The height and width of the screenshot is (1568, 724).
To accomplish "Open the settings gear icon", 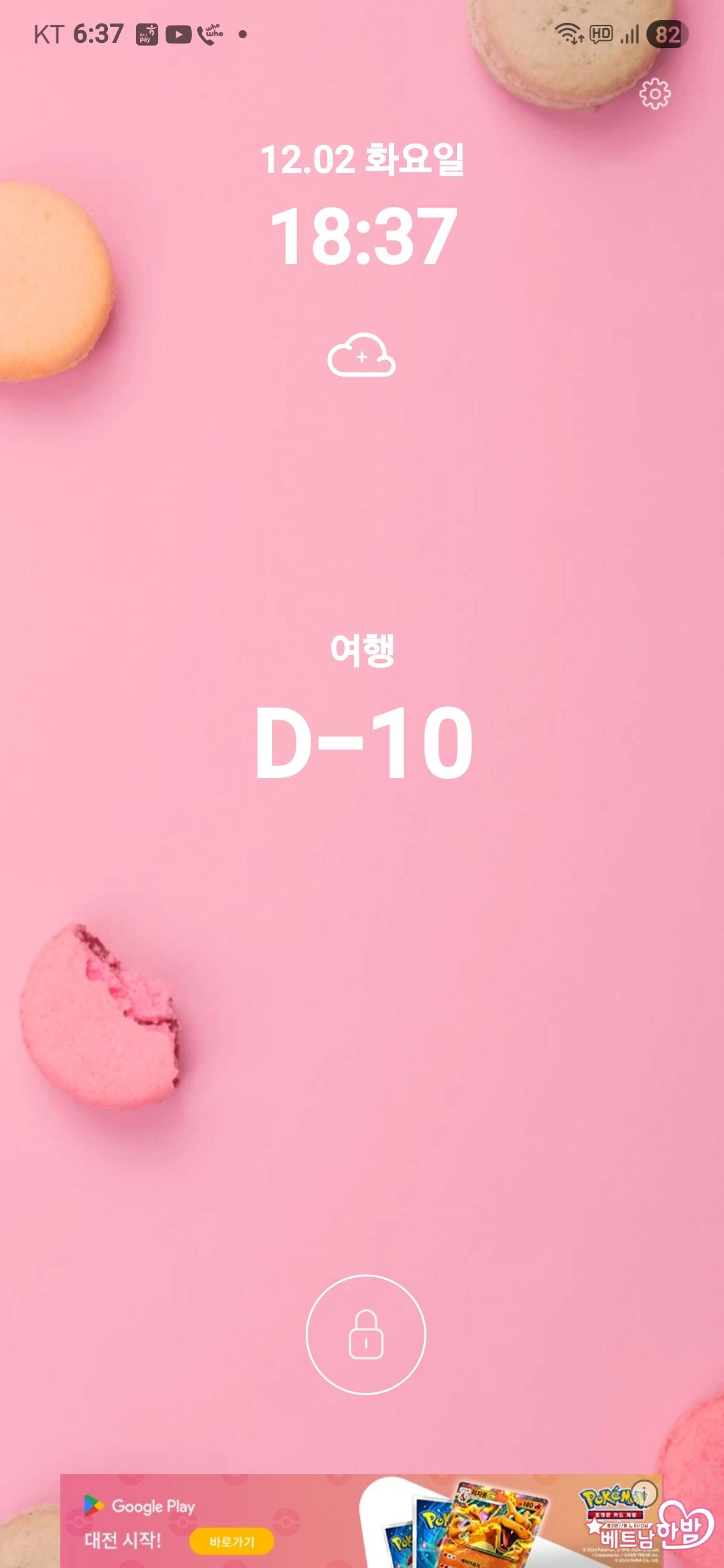I will point(655,94).
